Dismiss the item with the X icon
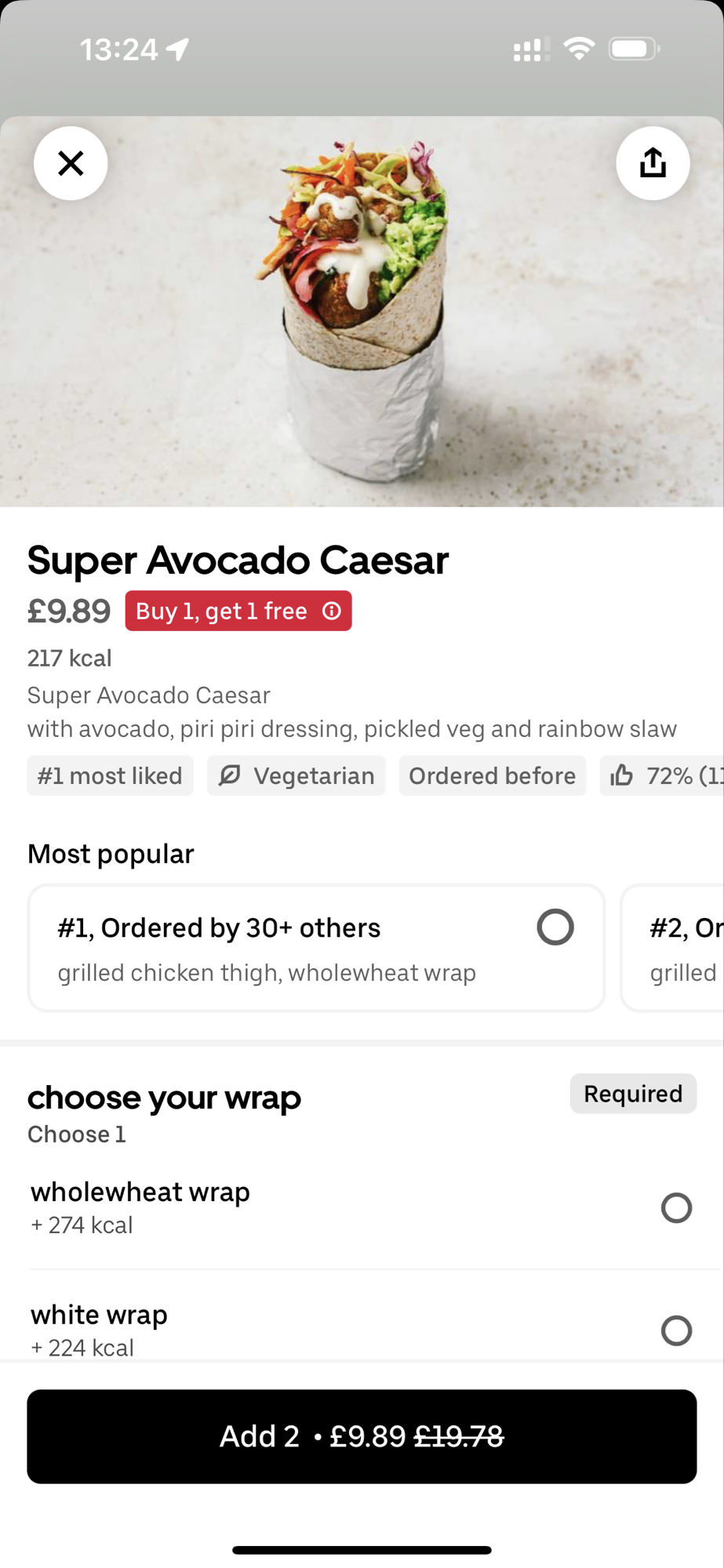This screenshot has height=1568, width=724. click(x=71, y=162)
